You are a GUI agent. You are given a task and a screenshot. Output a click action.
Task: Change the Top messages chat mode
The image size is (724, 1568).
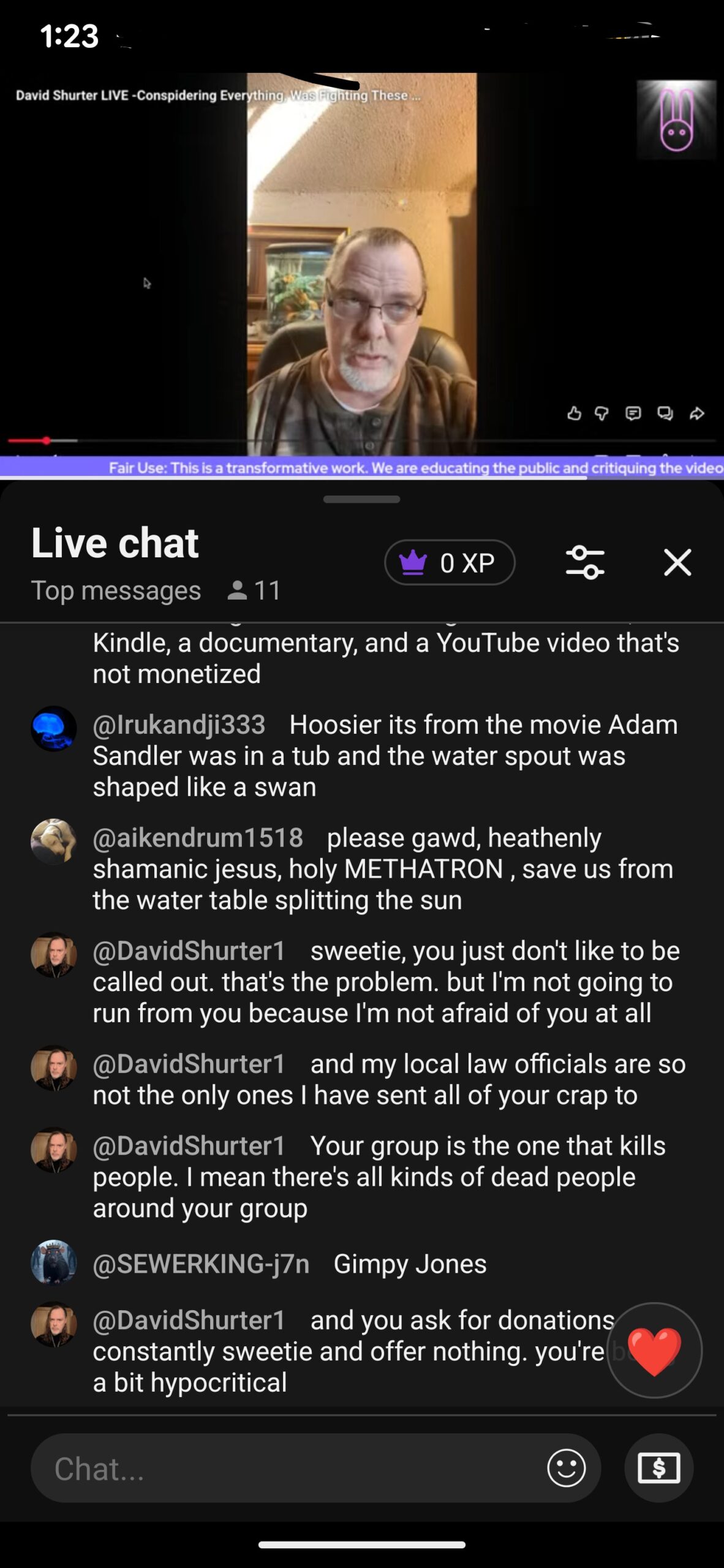(x=116, y=590)
